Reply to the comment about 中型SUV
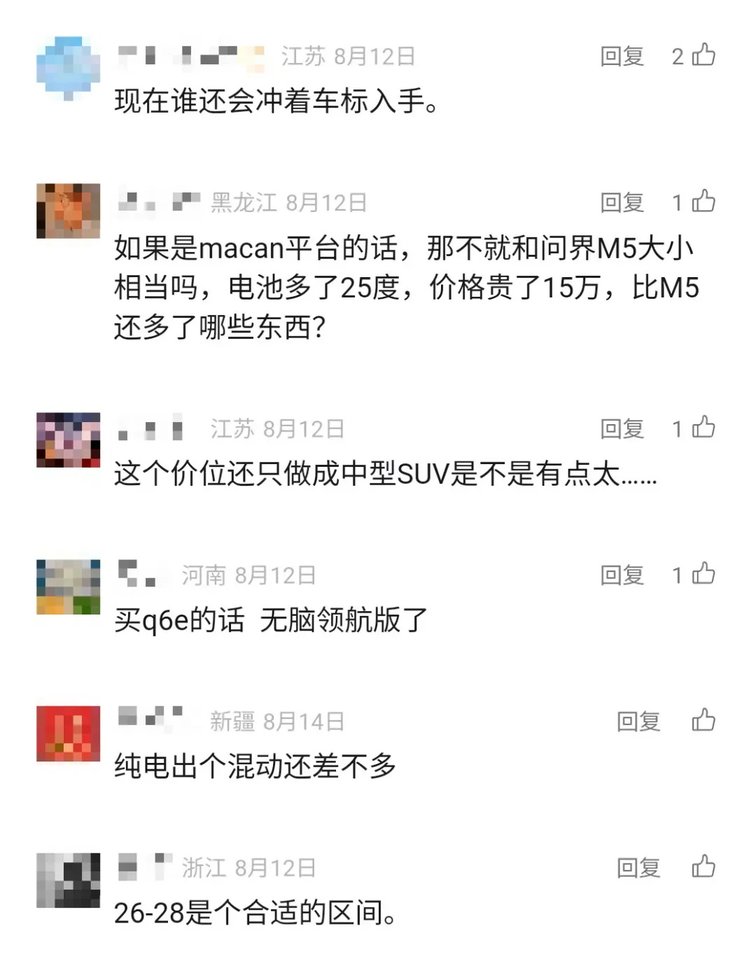 [622, 429]
